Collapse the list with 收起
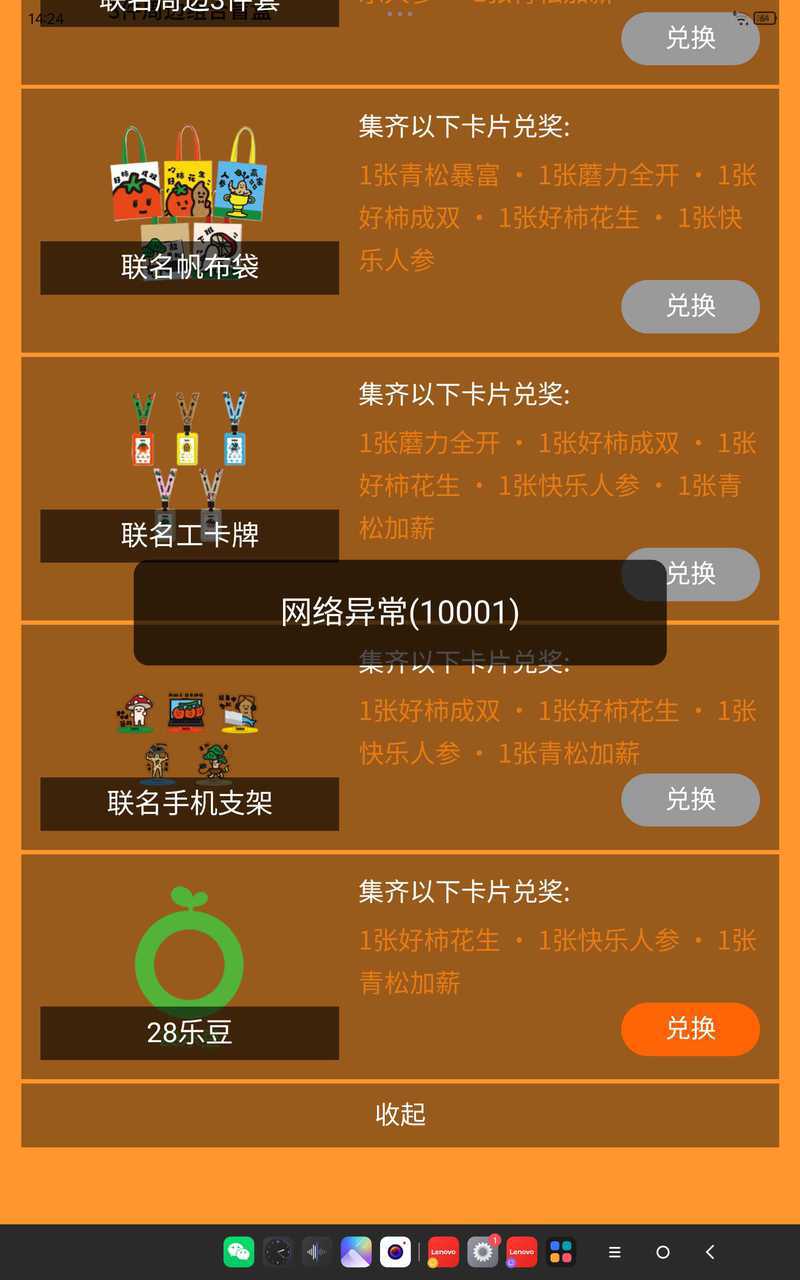Screen dimensions: 800x1280 [400, 1114]
